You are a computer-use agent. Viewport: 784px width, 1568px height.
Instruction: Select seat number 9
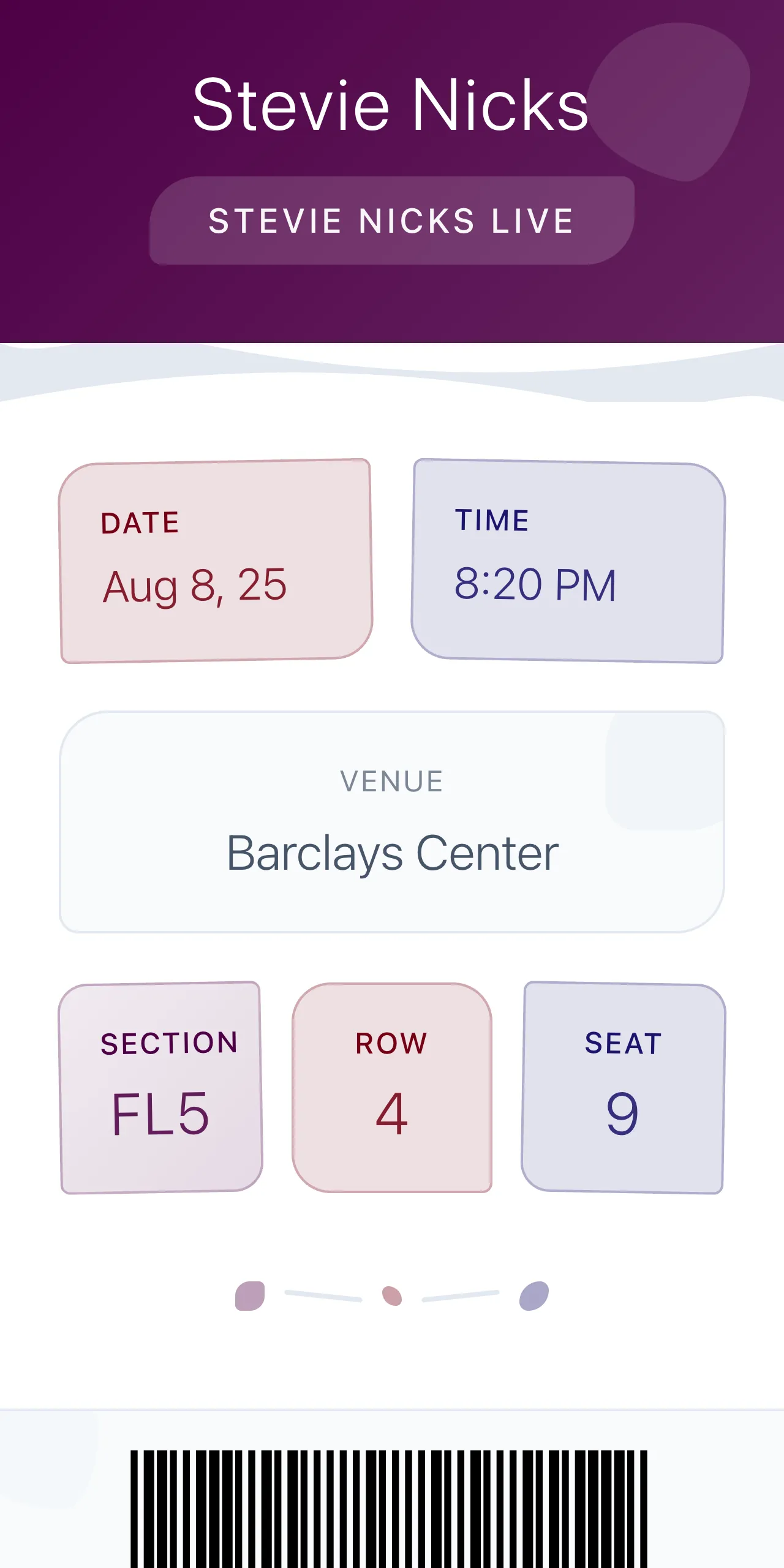click(x=623, y=1116)
